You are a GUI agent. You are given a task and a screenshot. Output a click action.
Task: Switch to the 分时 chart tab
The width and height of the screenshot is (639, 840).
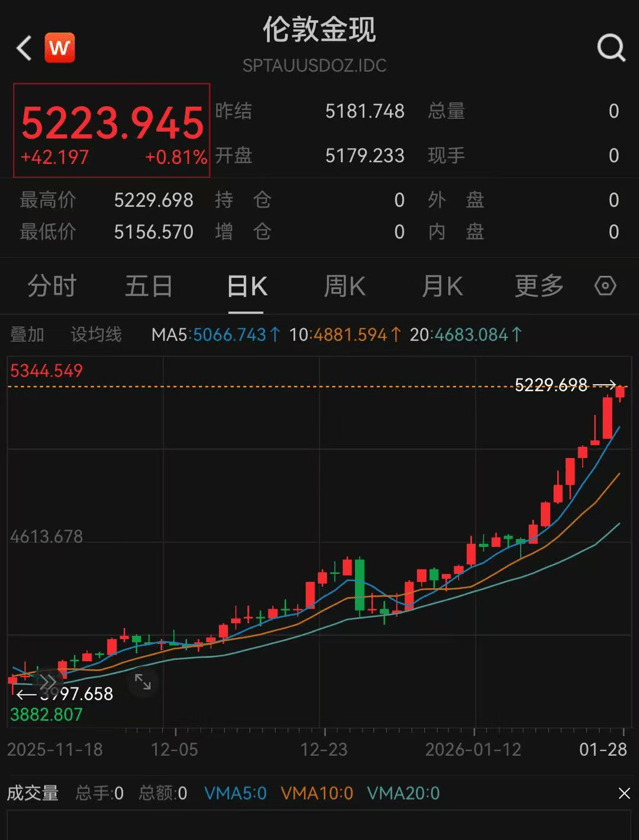coord(52,287)
